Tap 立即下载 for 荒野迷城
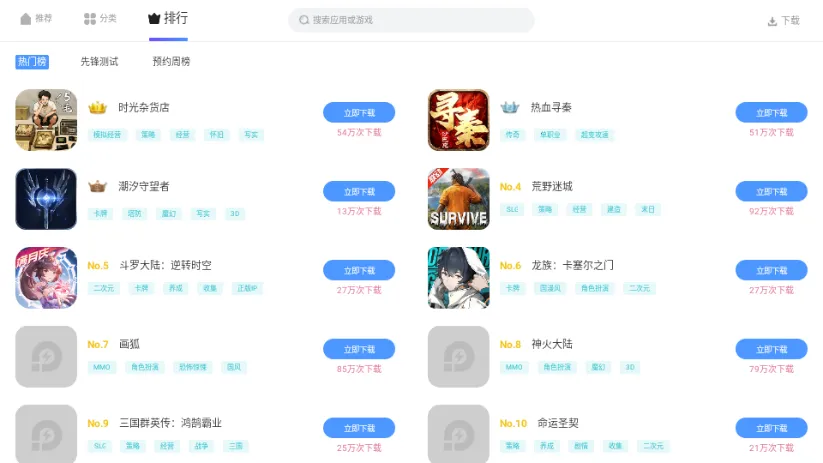 [770, 191]
